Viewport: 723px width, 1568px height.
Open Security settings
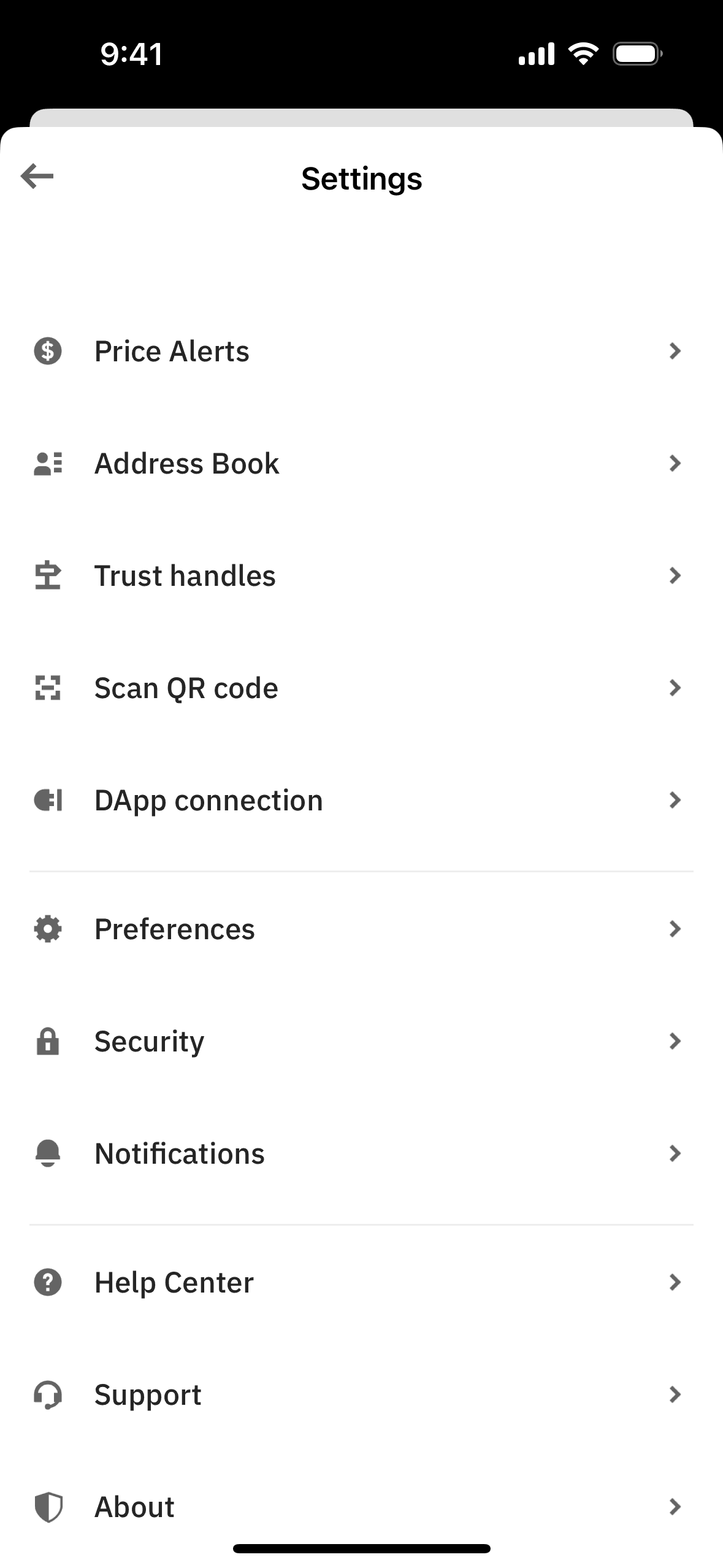(361, 1042)
